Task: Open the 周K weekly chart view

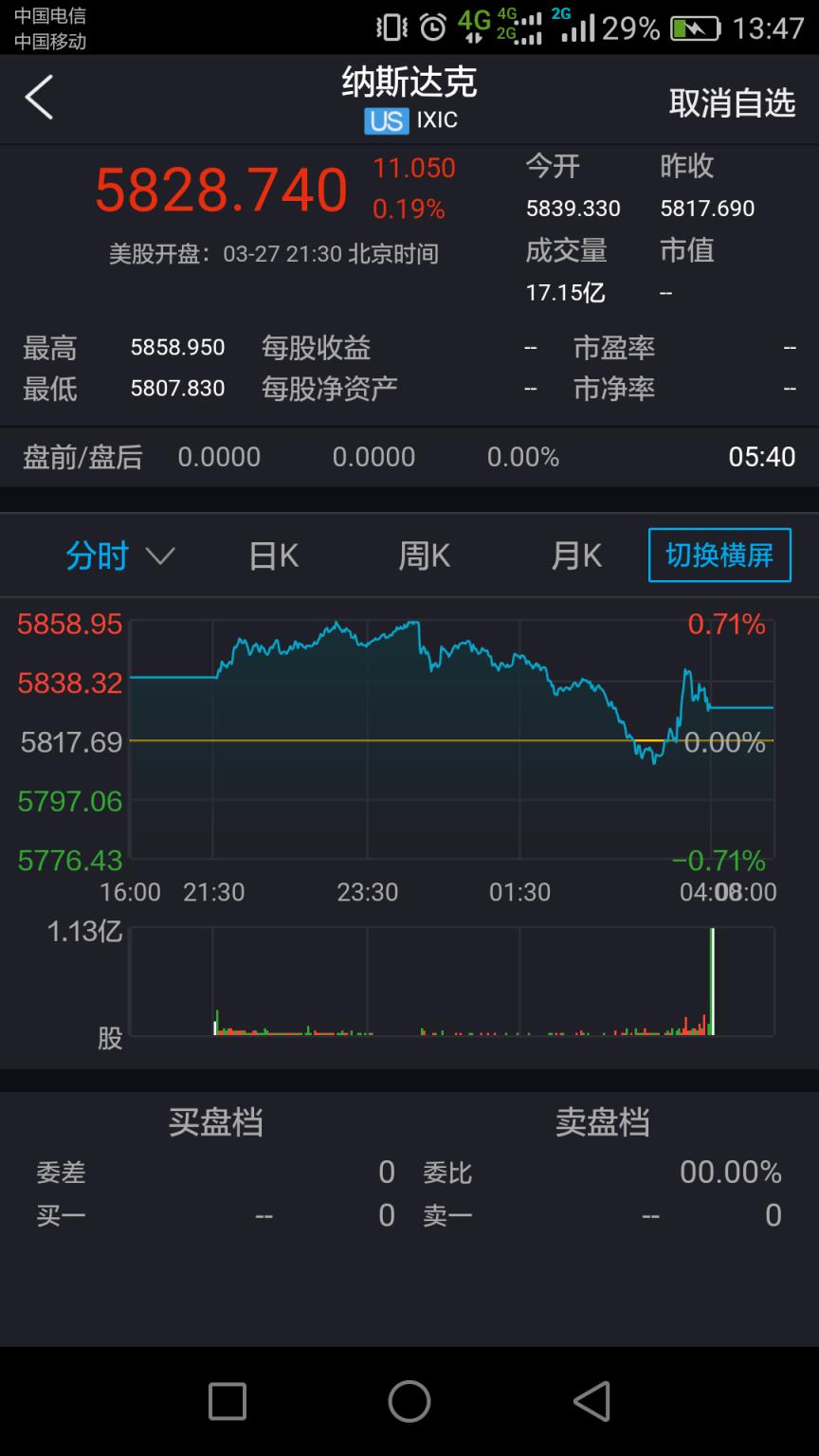Action: [x=424, y=555]
